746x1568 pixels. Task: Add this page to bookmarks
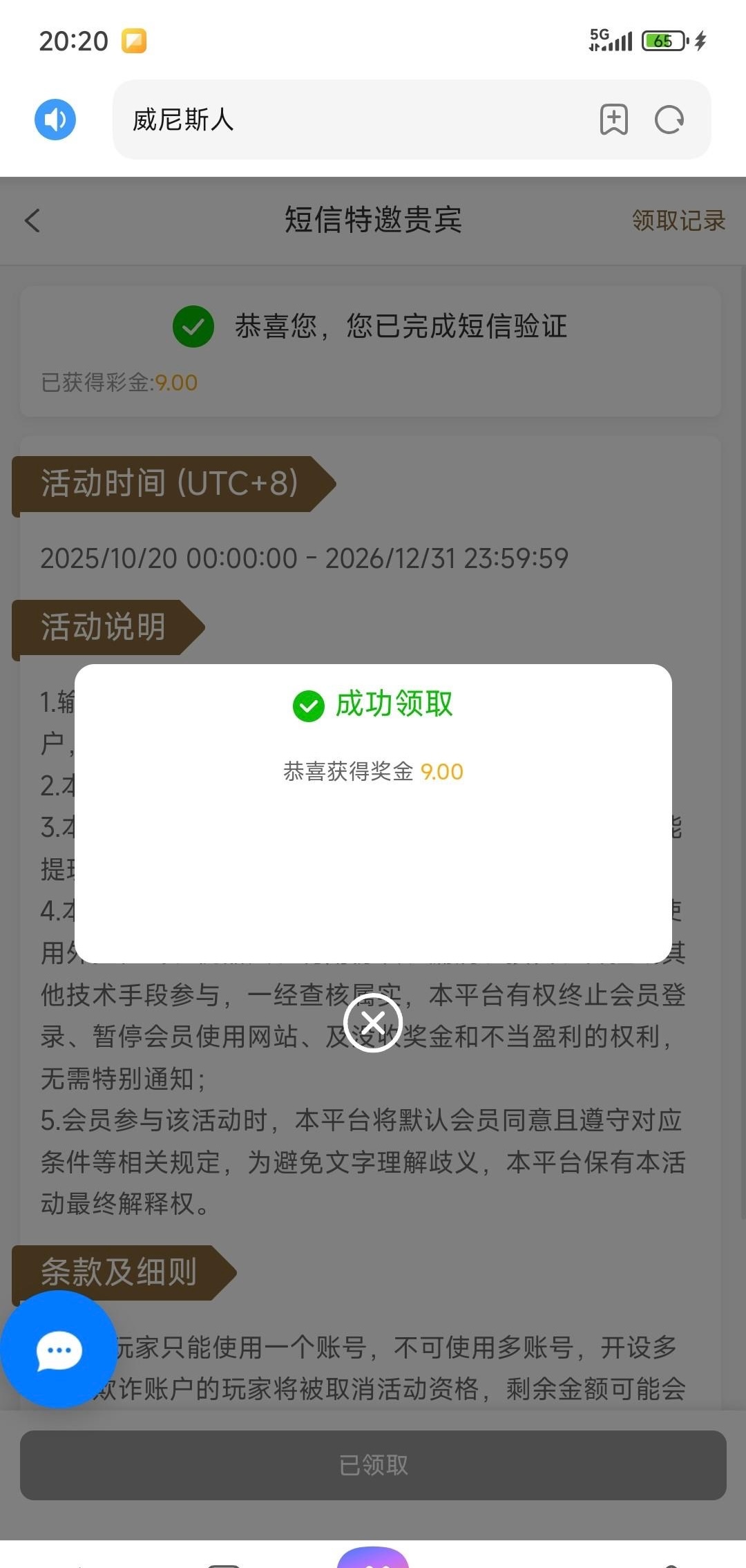coord(613,120)
